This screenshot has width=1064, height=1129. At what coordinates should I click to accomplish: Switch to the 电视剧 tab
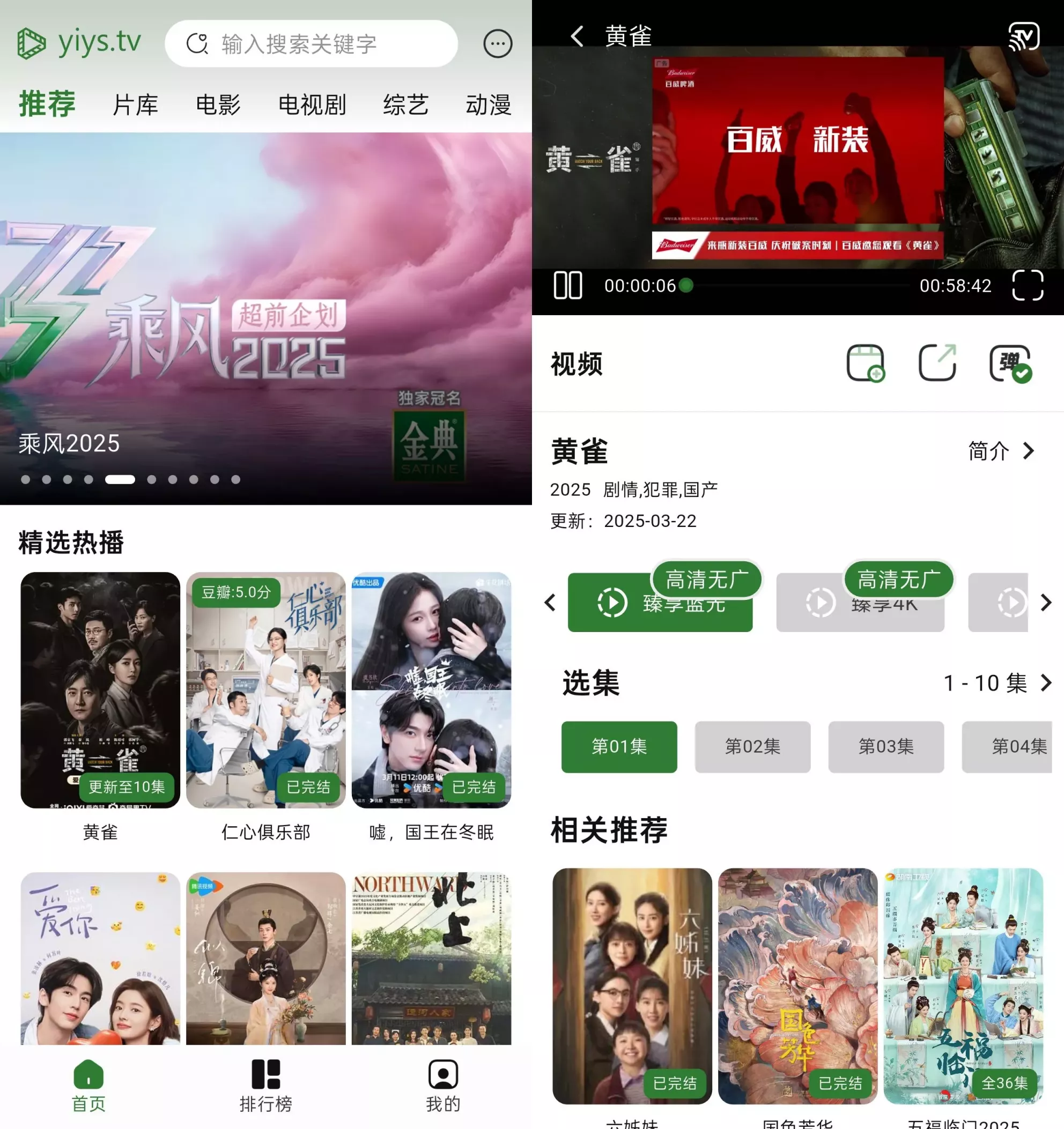pyautogui.click(x=312, y=105)
